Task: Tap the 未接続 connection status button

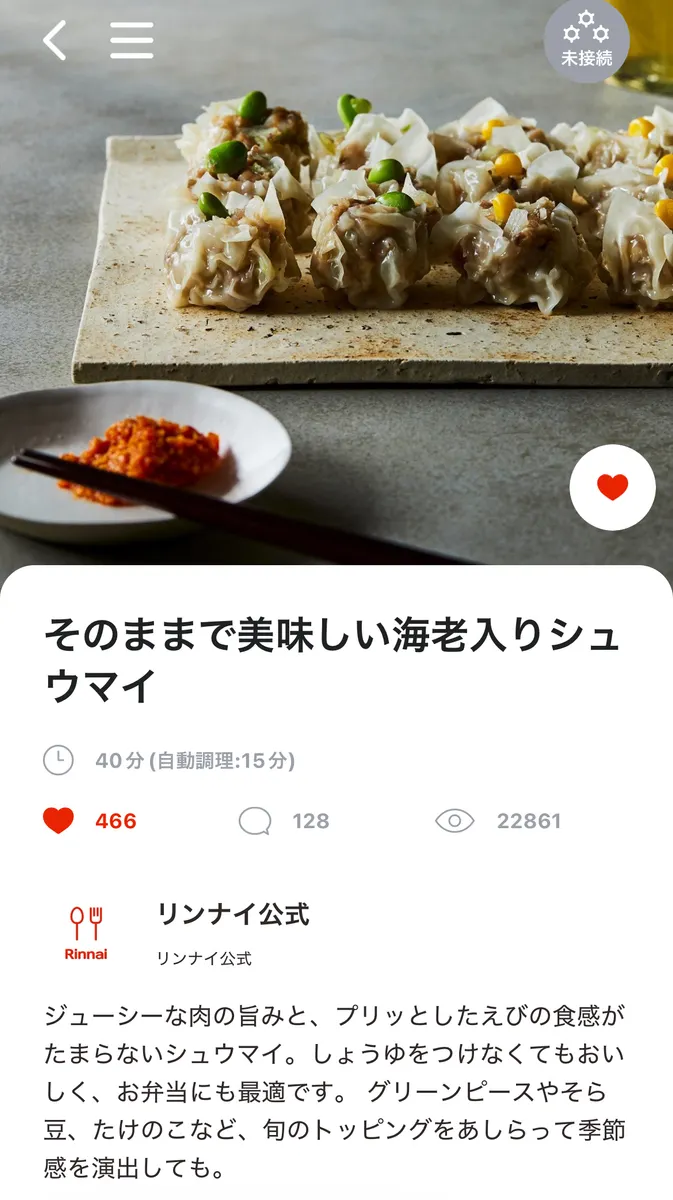Action: coord(586,41)
